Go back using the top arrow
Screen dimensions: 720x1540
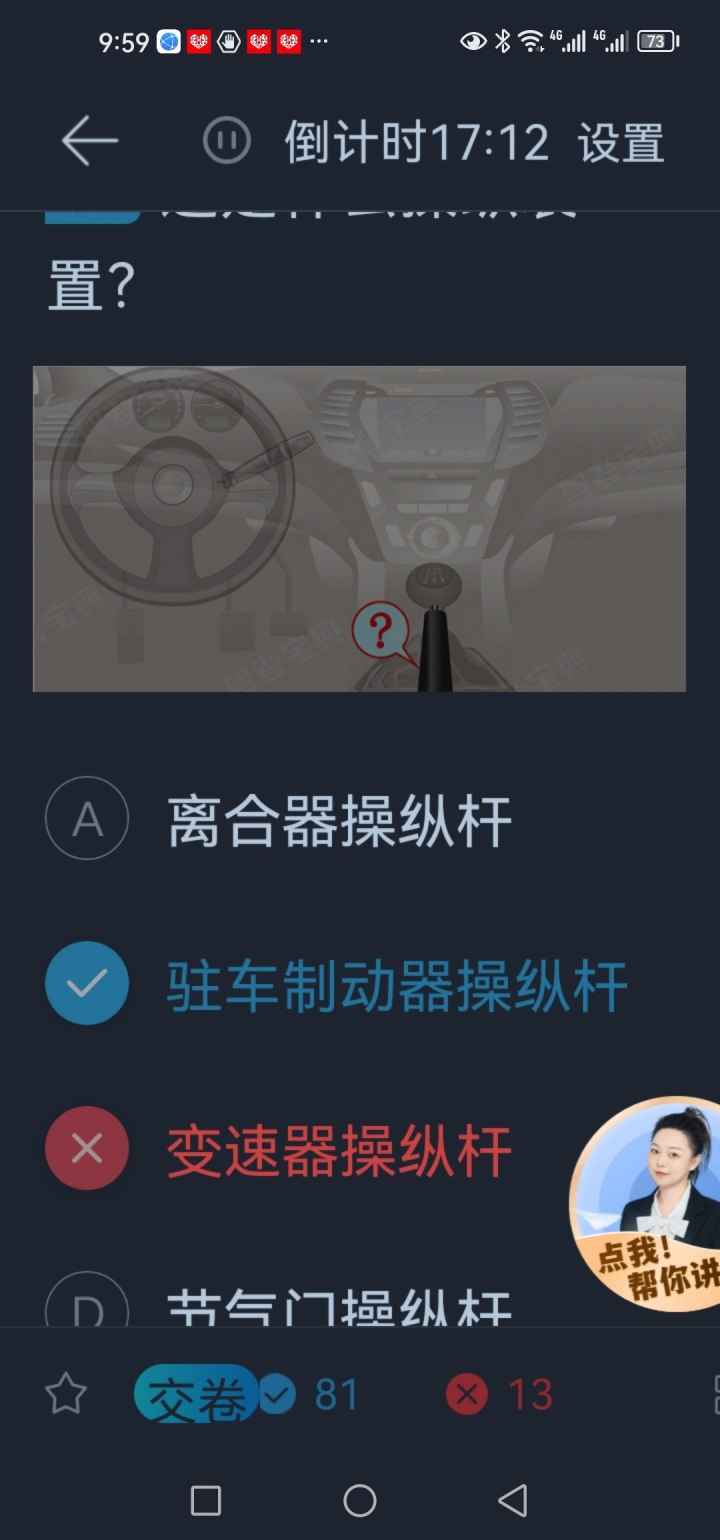89,141
